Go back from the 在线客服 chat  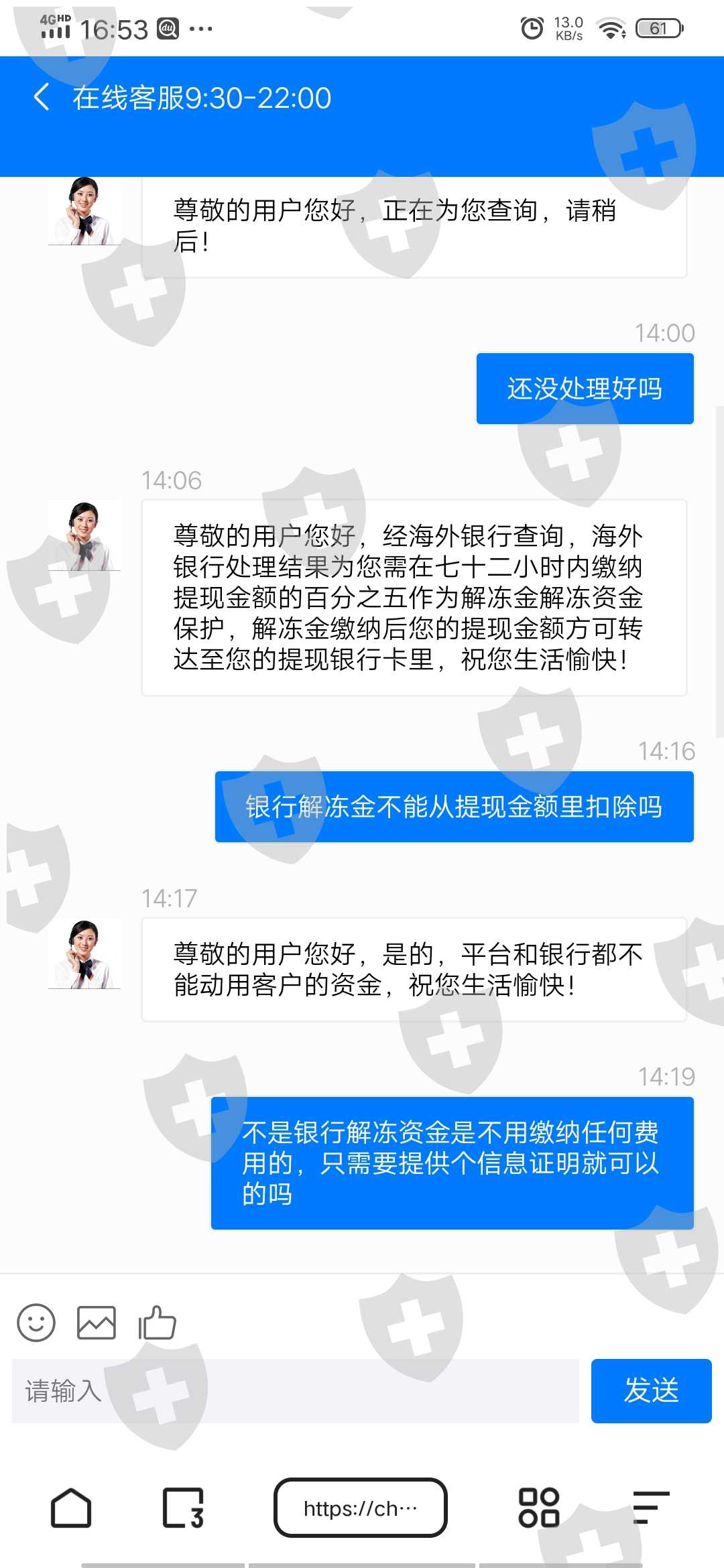click(x=42, y=97)
